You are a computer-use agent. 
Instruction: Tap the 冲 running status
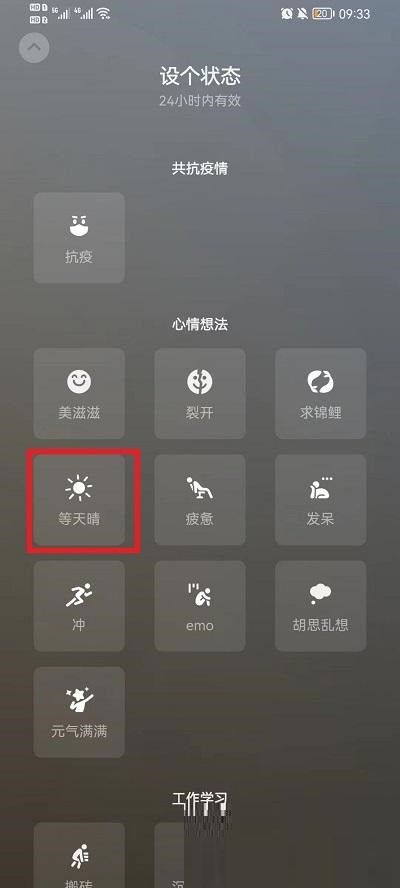pos(79,606)
